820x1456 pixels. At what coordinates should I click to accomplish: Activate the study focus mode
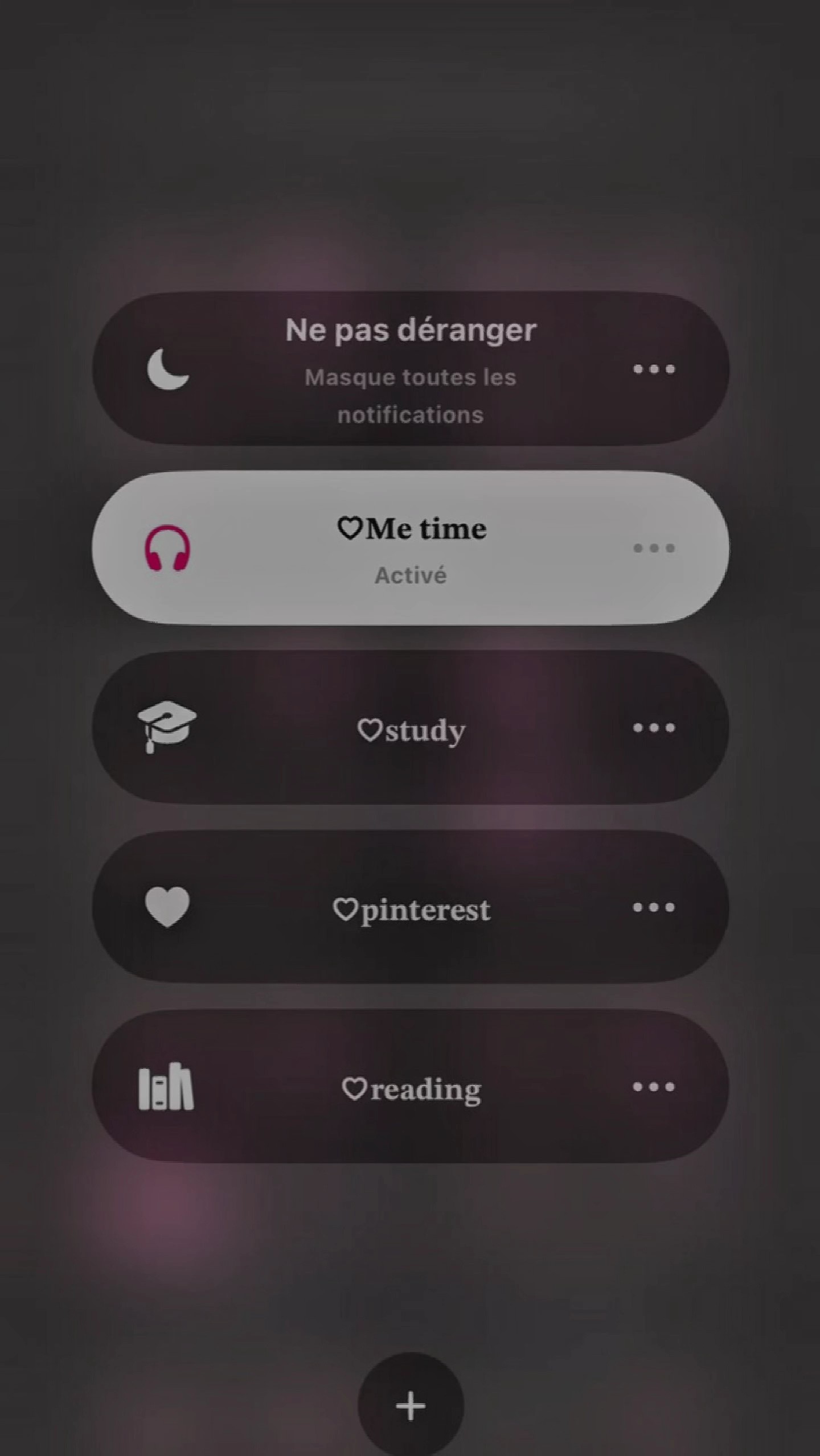click(410, 727)
